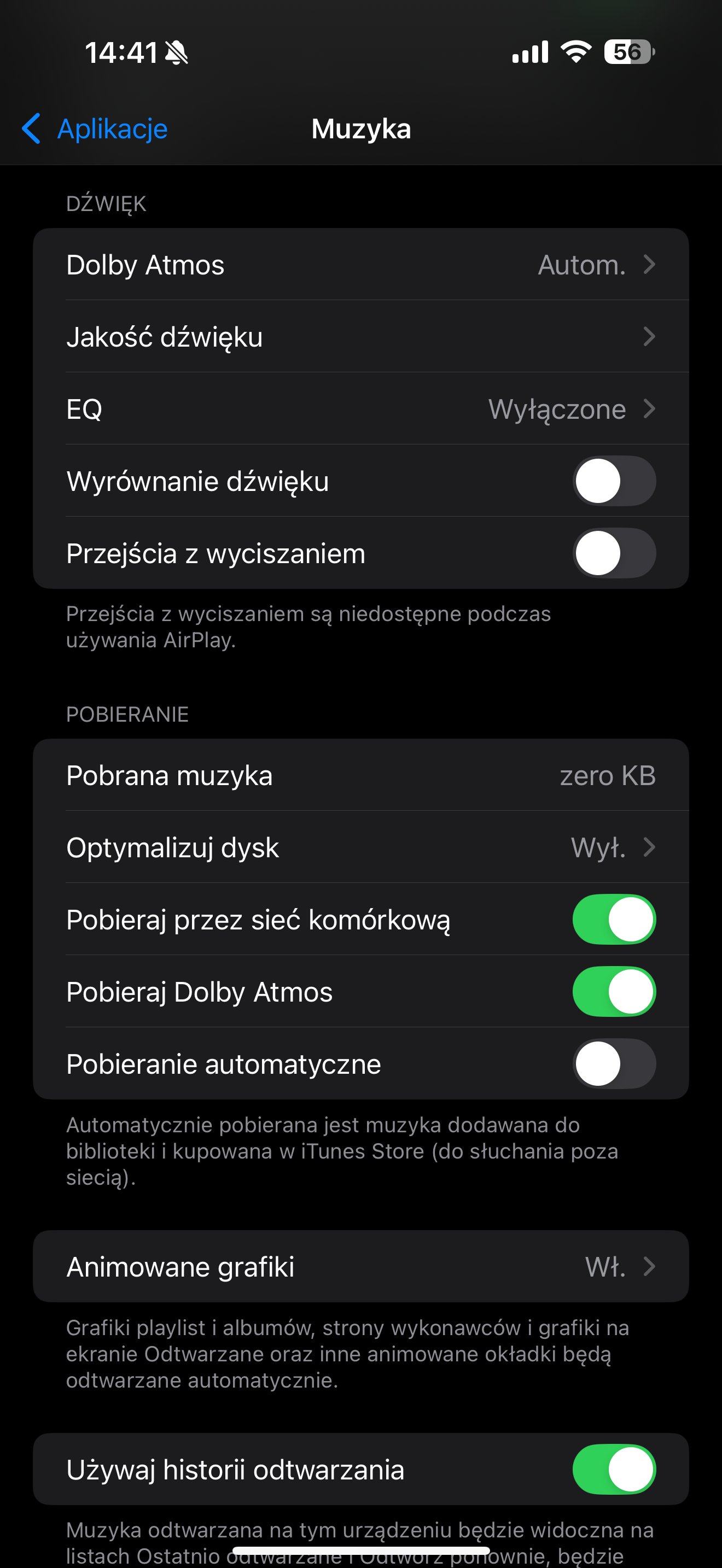Open Dolby Atmos settings
722x1568 pixels.
[361, 265]
